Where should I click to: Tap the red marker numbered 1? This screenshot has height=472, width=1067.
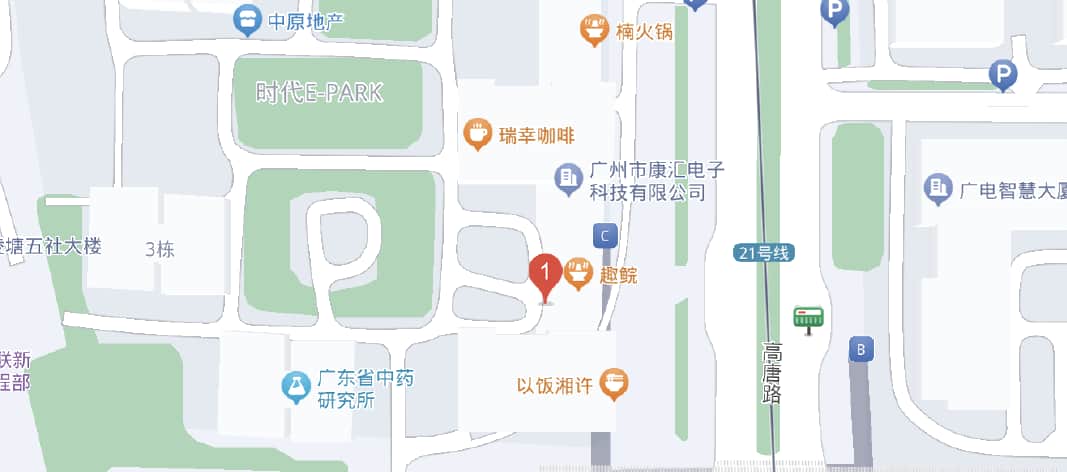[x=545, y=272]
